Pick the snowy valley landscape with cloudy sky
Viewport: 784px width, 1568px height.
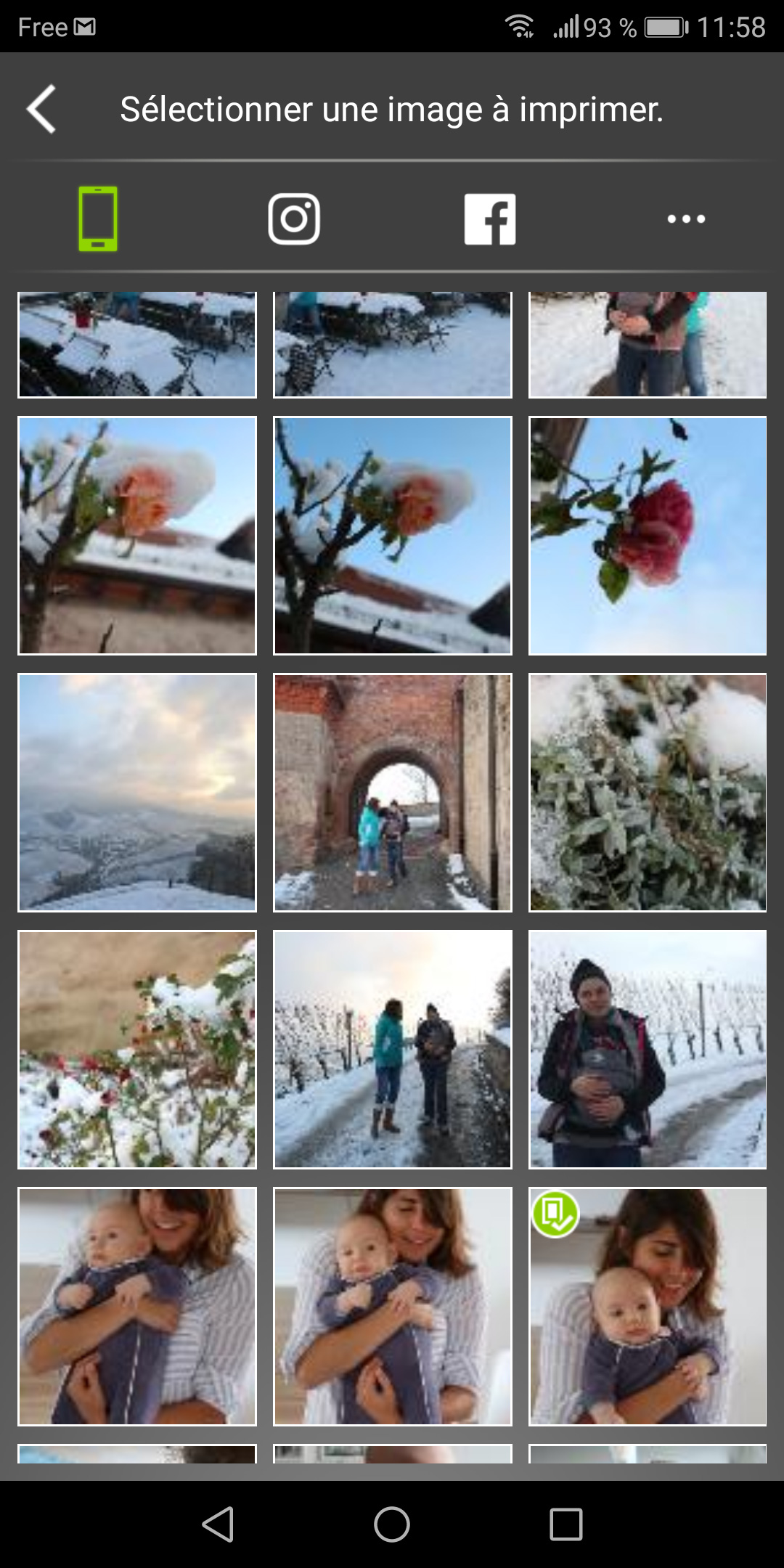pyautogui.click(x=137, y=793)
